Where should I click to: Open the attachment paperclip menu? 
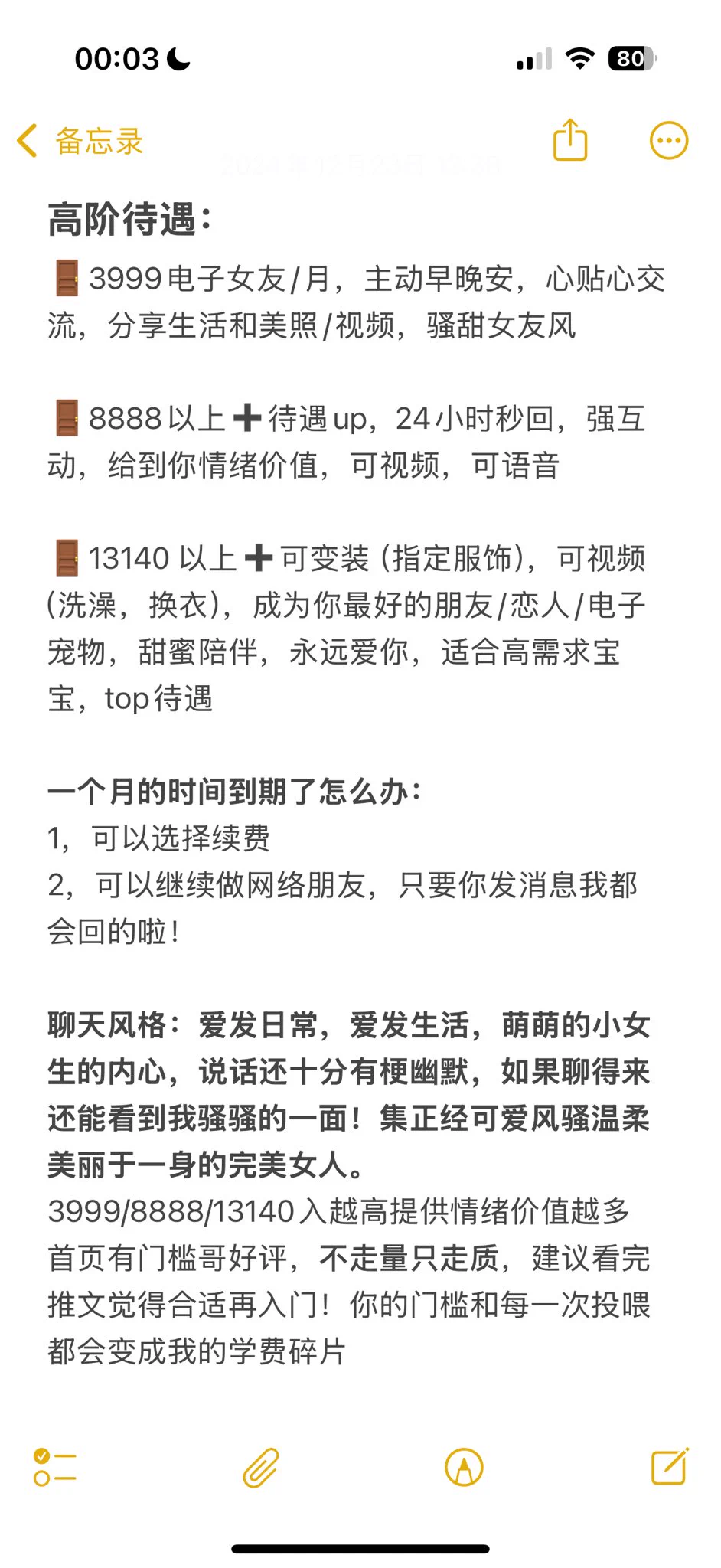coord(261,1468)
